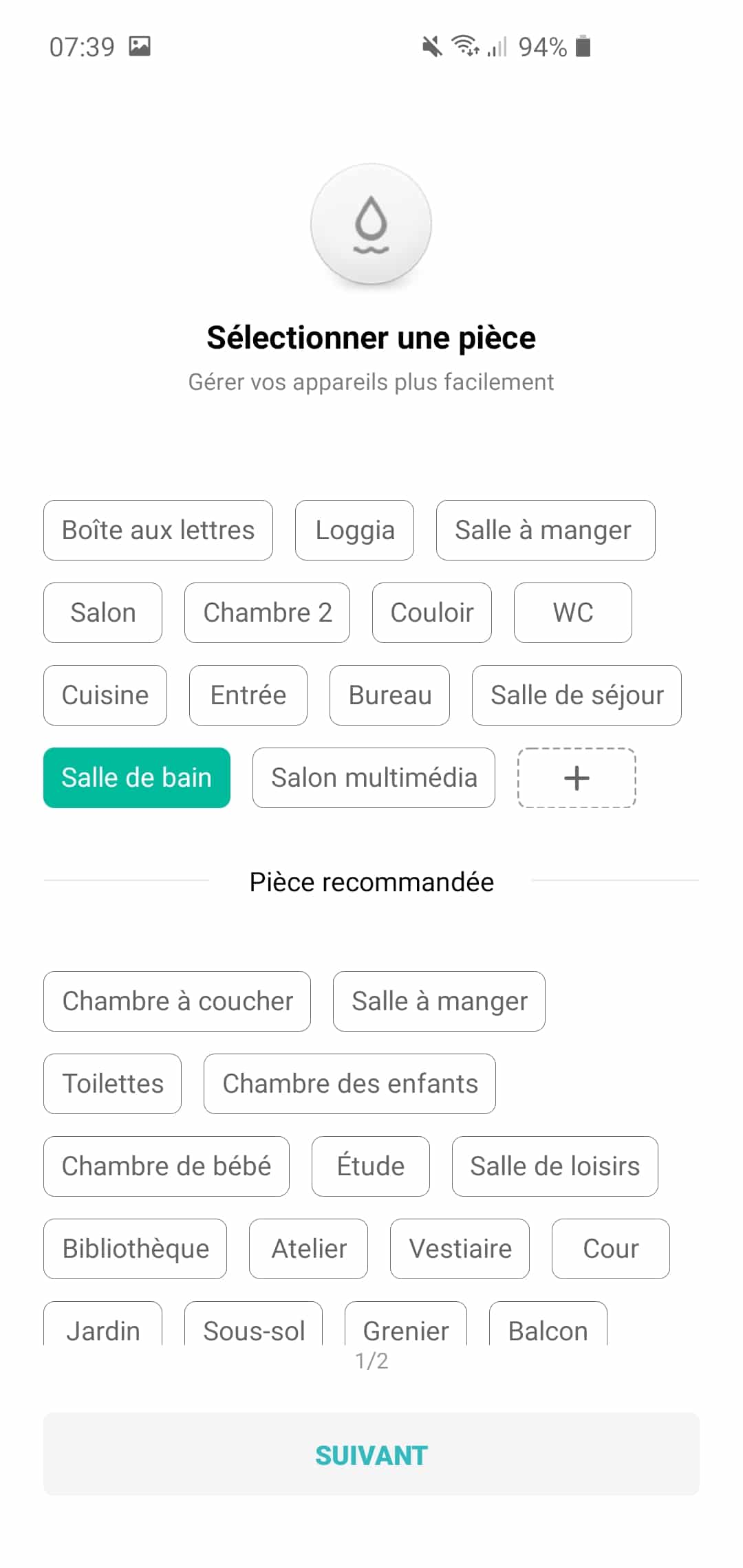This screenshot has height=1568, width=743.
Task: Choose Loggia as the room
Action: click(x=354, y=530)
